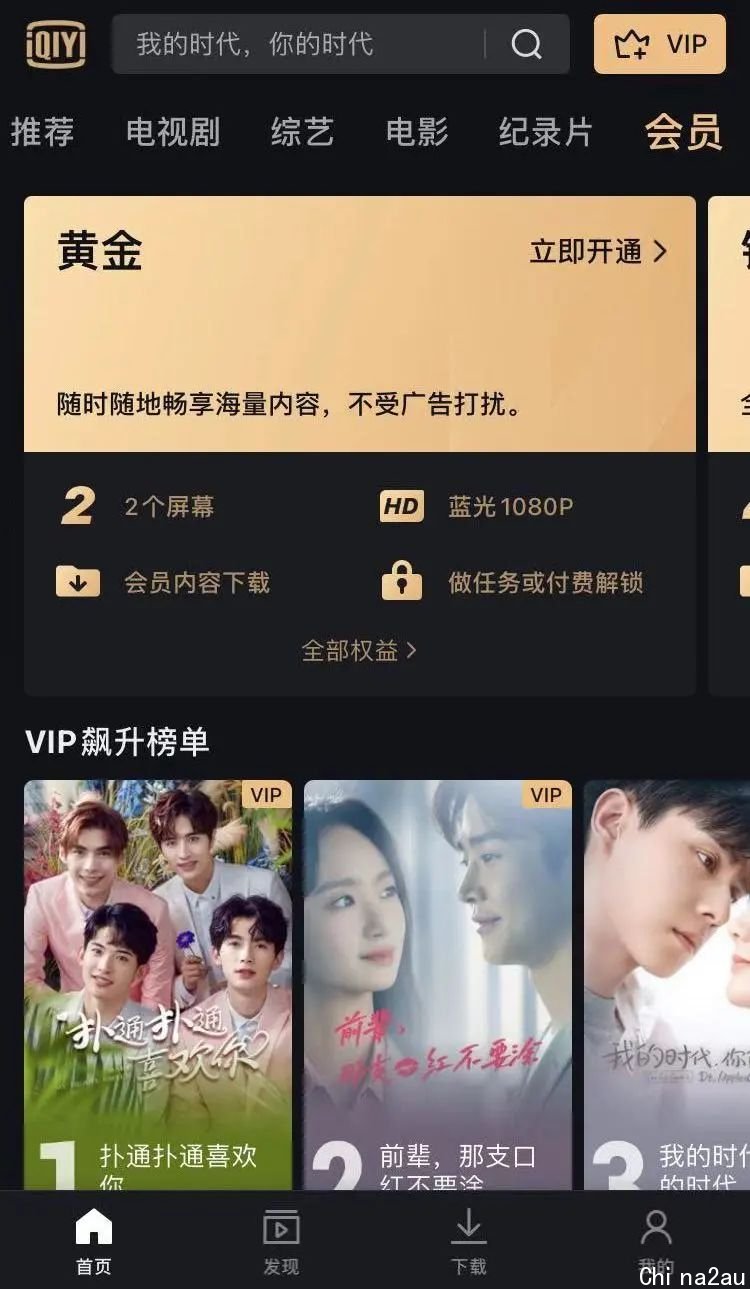Viewport: 750px width, 1289px height.
Task: Go to the 首页 bottom tab
Action: tap(94, 1240)
